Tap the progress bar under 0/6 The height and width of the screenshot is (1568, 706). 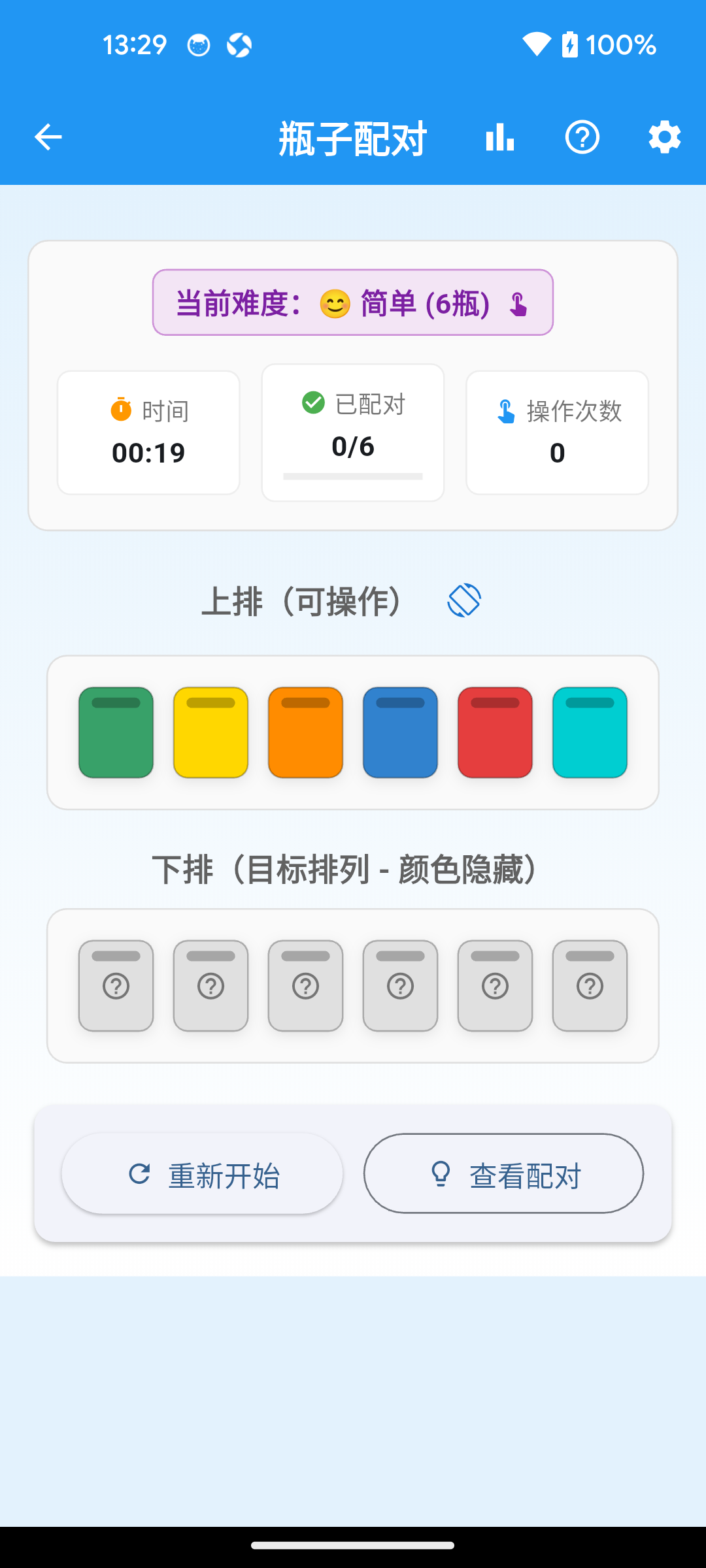(352, 478)
